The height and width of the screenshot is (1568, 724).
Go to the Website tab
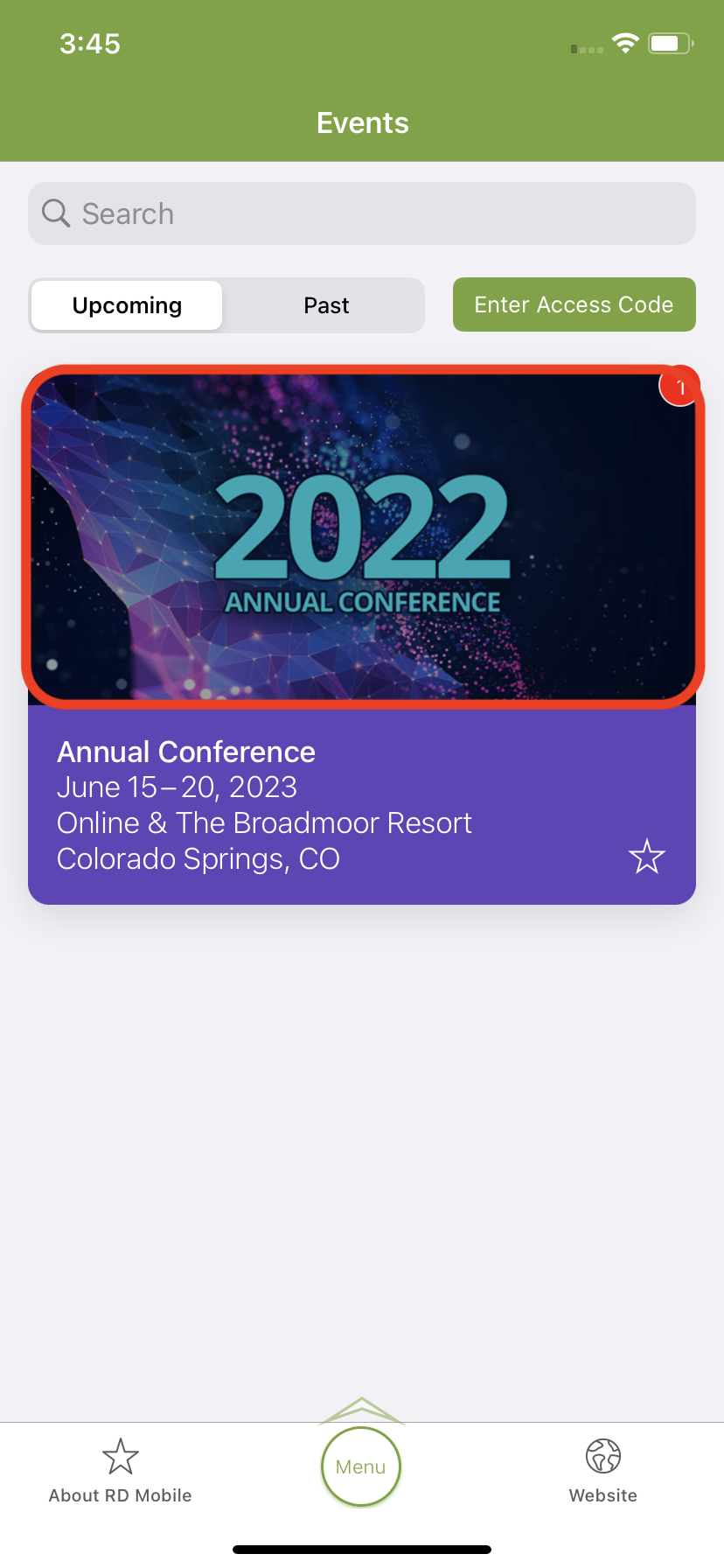(x=602, y=1472)
